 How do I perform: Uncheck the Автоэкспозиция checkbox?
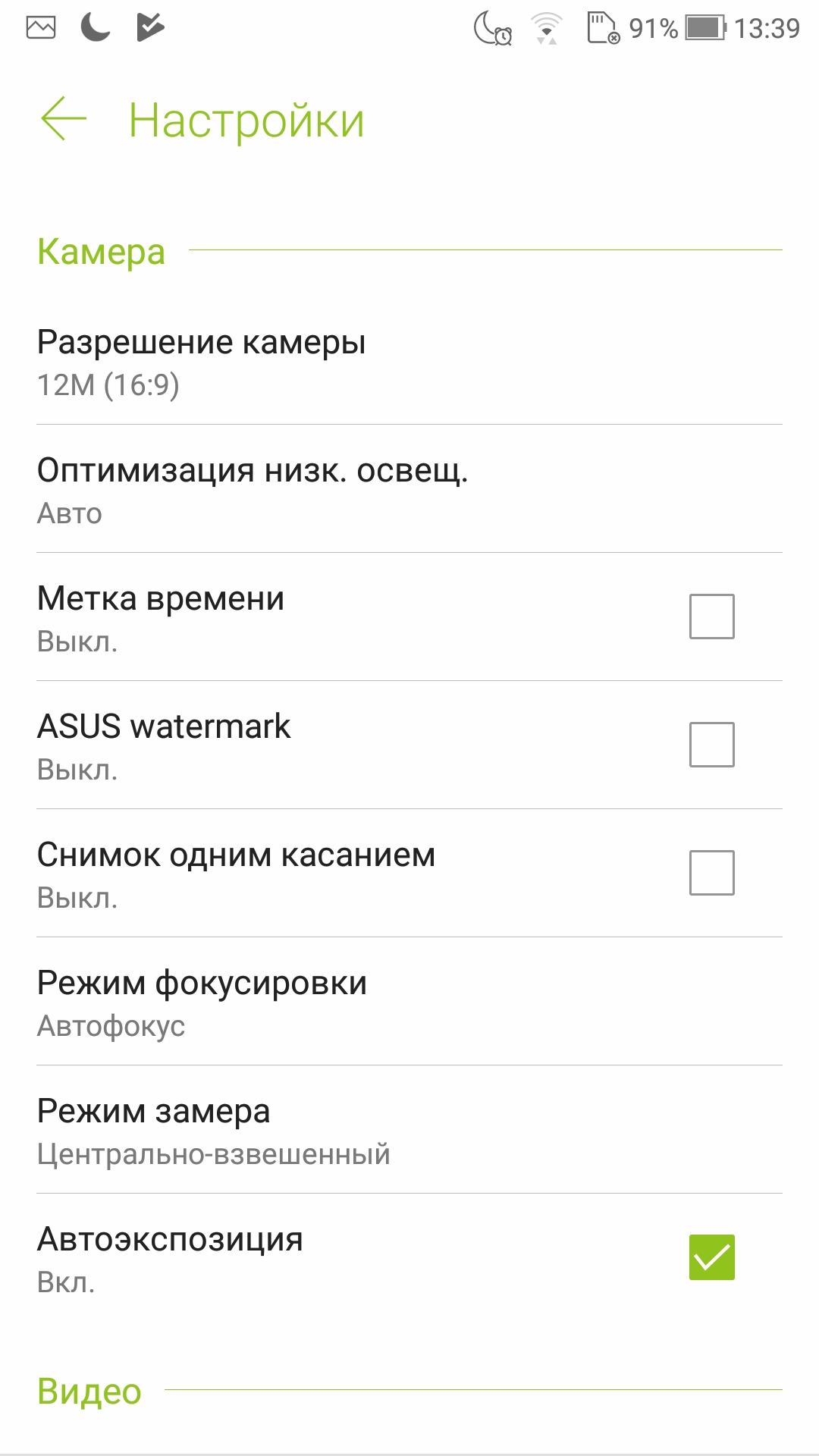click(x=711, y=1257)
